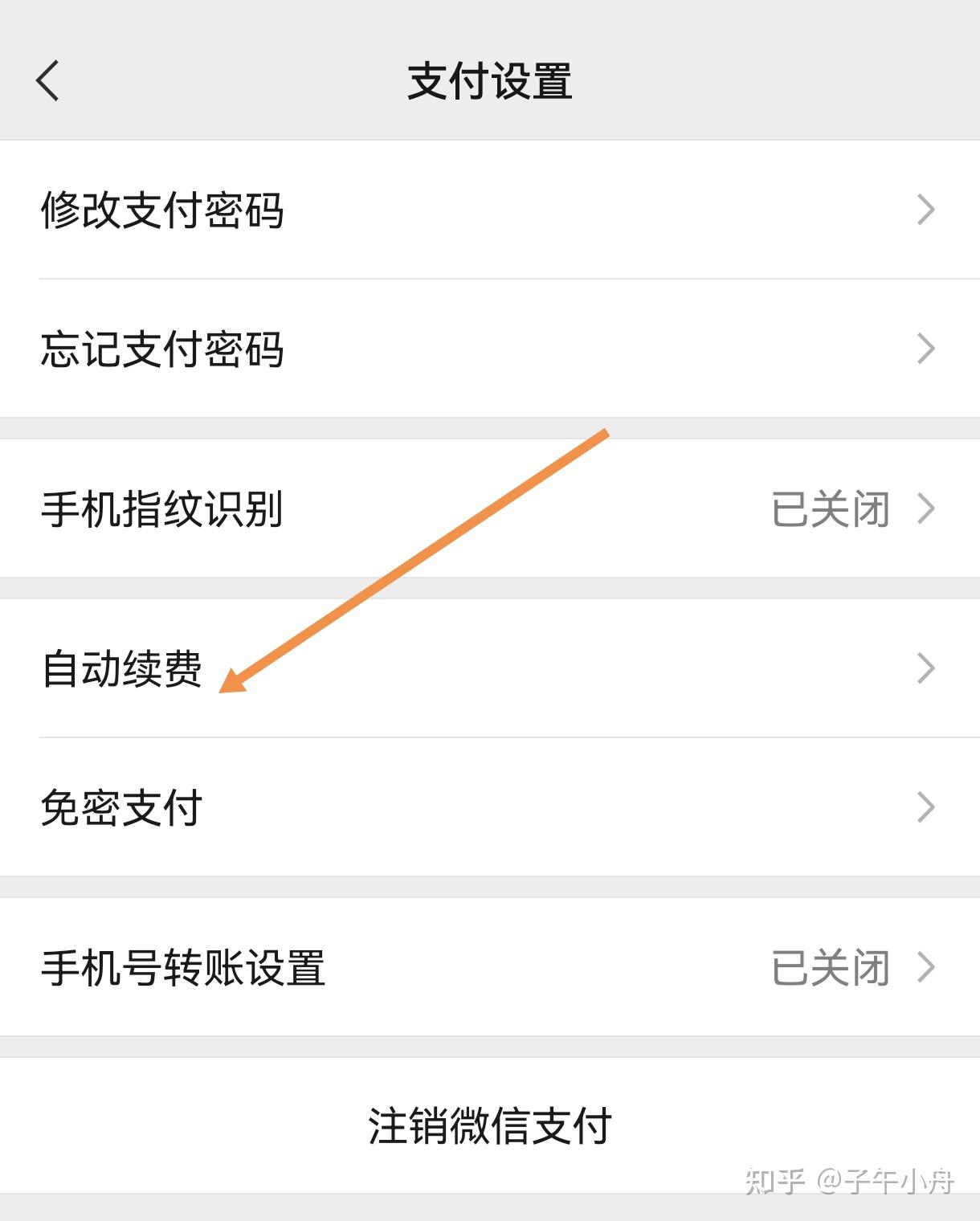
Task: Open 免密支付 settings
Action: tap(488, 807)
